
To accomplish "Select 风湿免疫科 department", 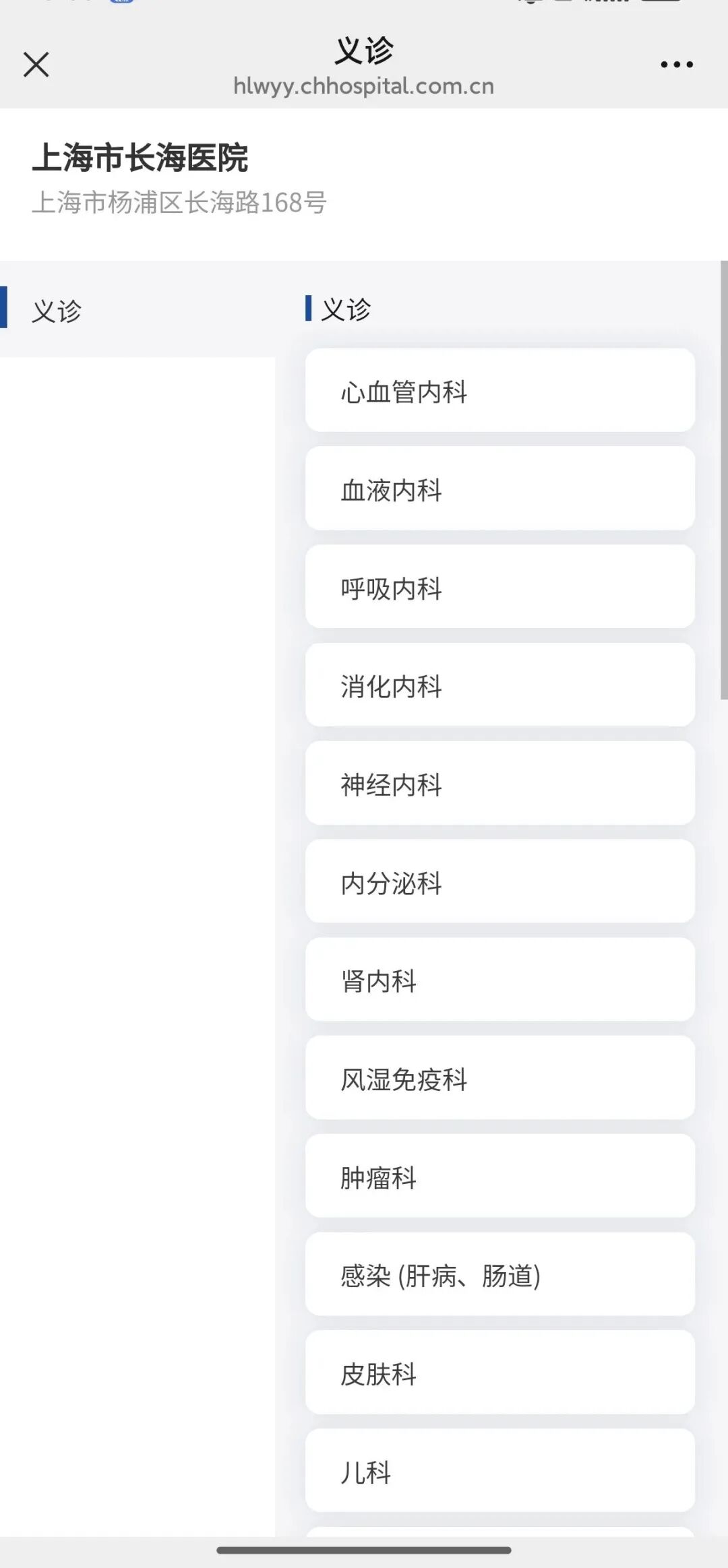I will pos(500,1078).
